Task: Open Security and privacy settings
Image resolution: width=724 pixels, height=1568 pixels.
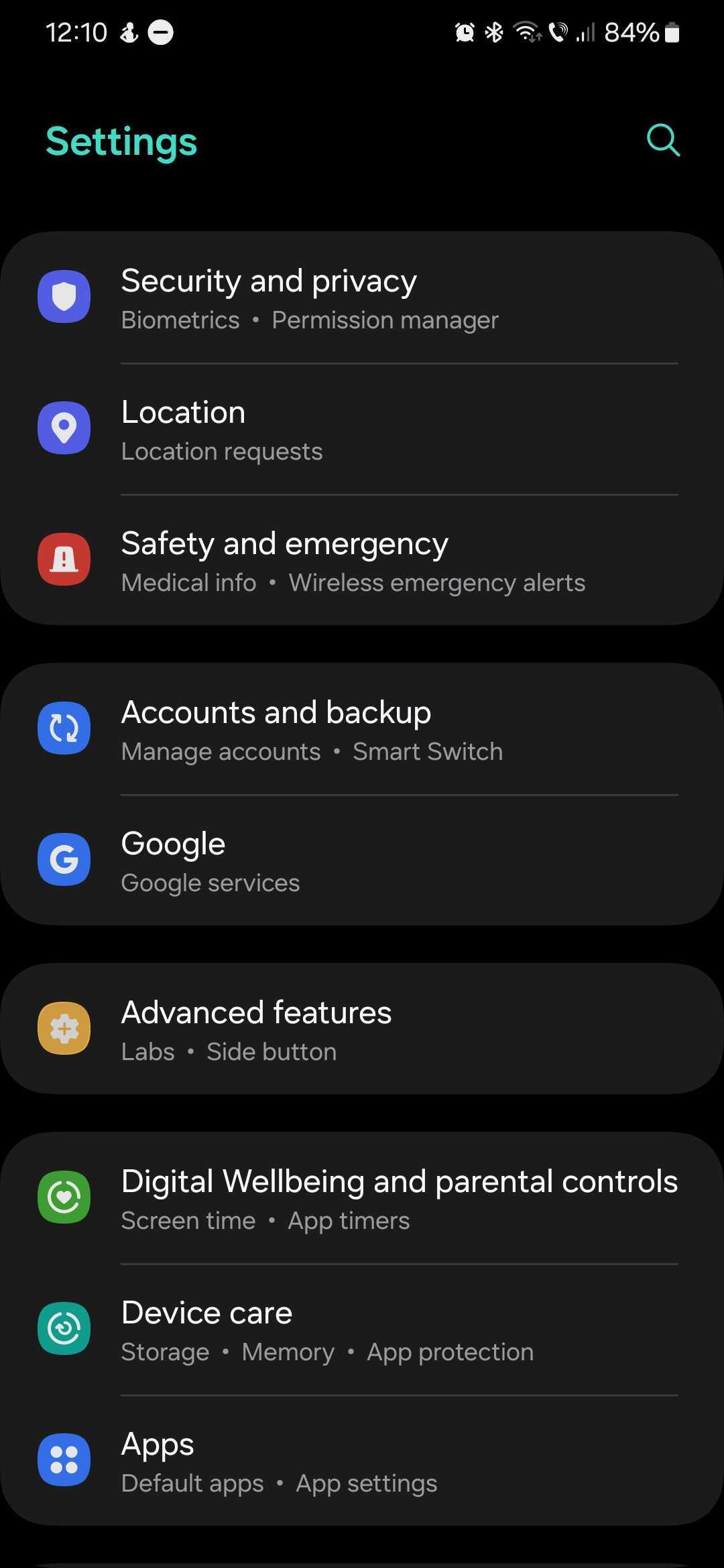Action: pos(362,296)
